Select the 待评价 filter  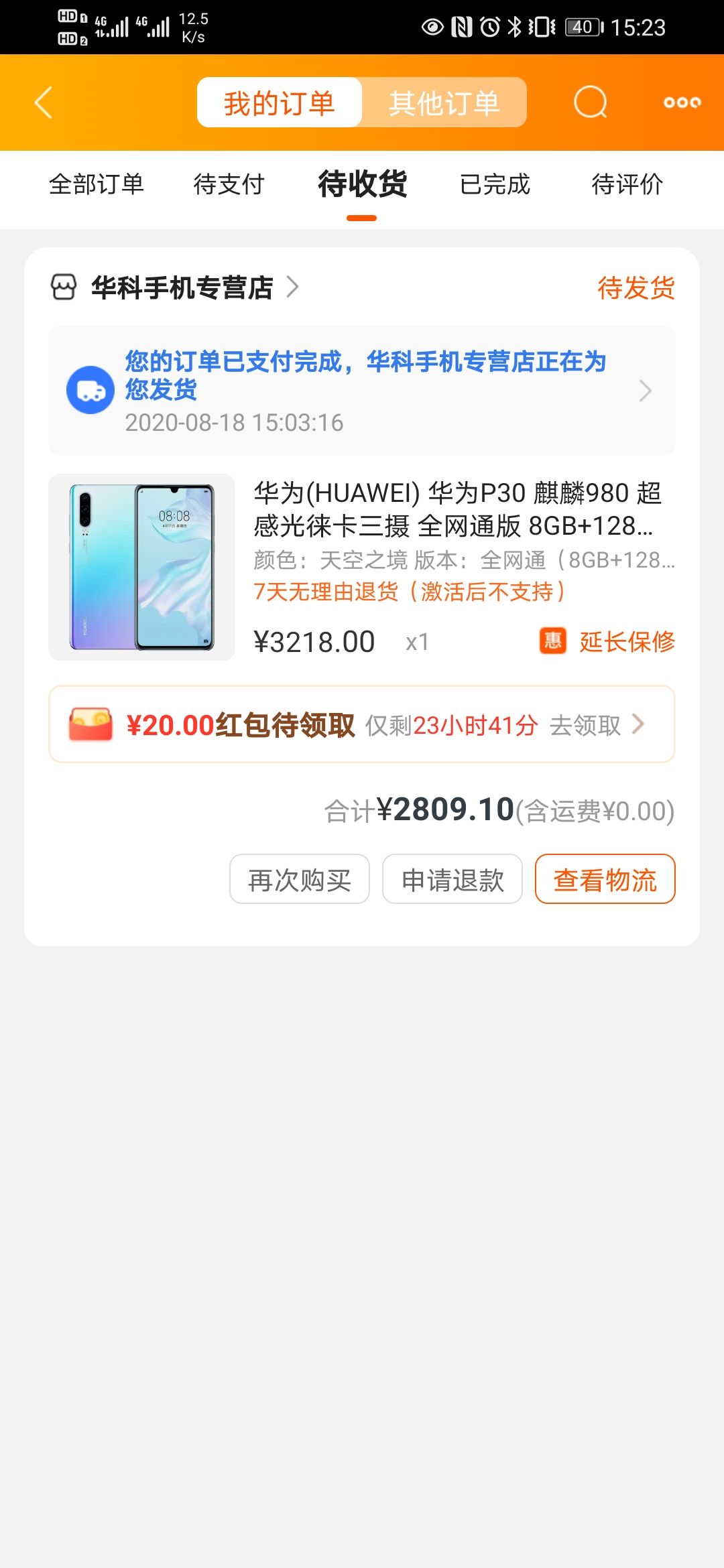(628, 185)
